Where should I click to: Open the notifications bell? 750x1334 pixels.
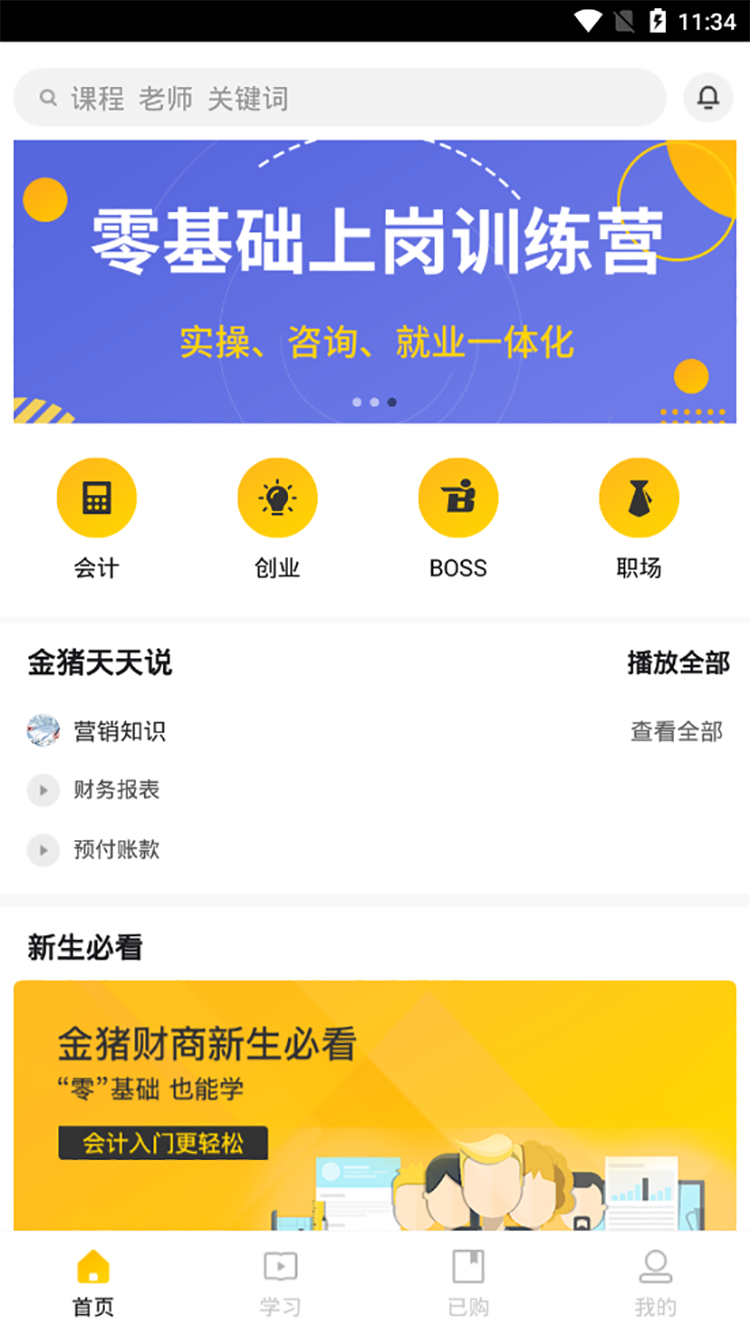[x=708, y=98]
